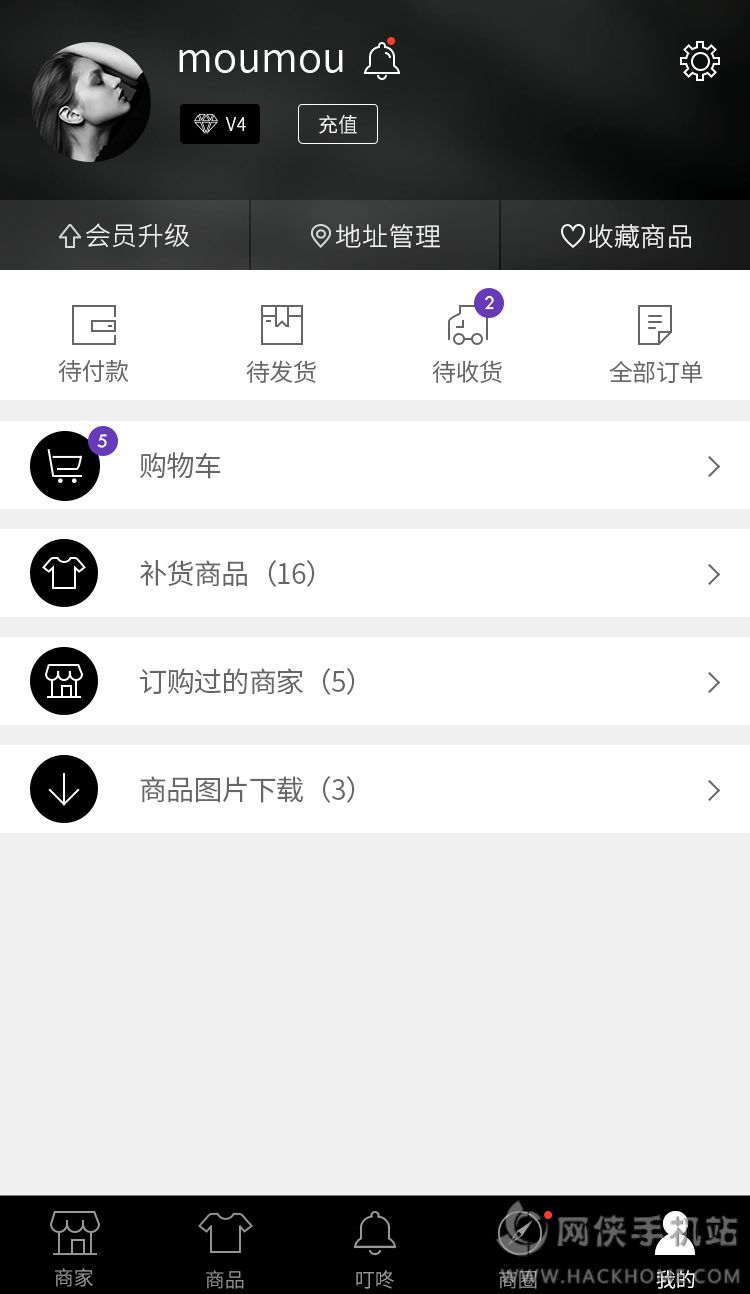Open the 购物车 shopping cart row
750x1294 pixels.
pos(375,465)
